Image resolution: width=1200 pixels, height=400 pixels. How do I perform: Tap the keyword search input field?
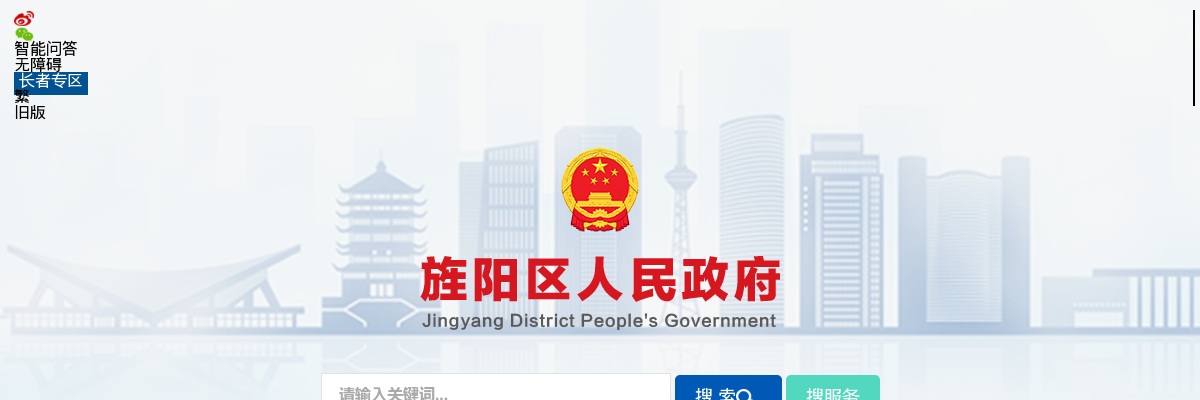495,391
